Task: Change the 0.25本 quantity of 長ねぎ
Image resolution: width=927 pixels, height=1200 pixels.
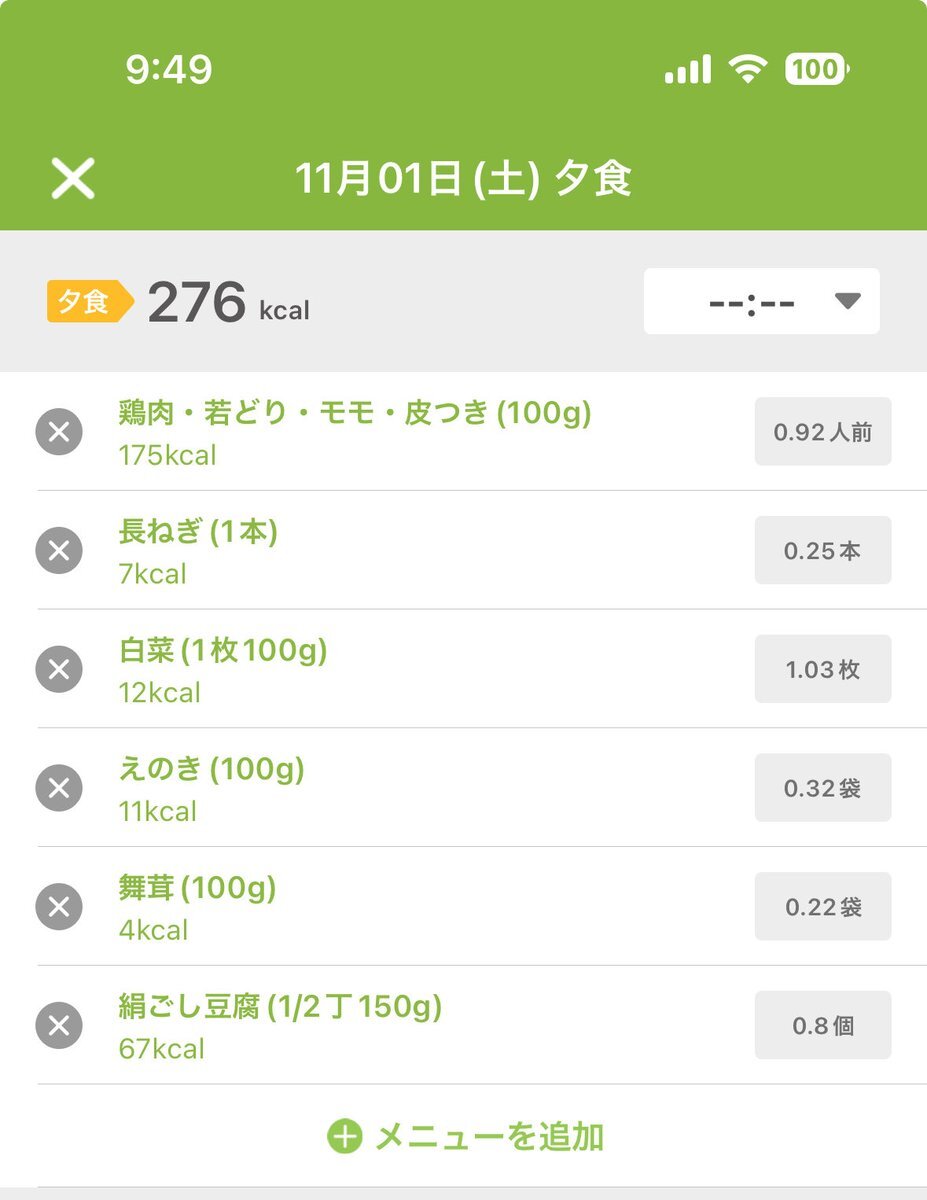Action: [x=822, y=551]
